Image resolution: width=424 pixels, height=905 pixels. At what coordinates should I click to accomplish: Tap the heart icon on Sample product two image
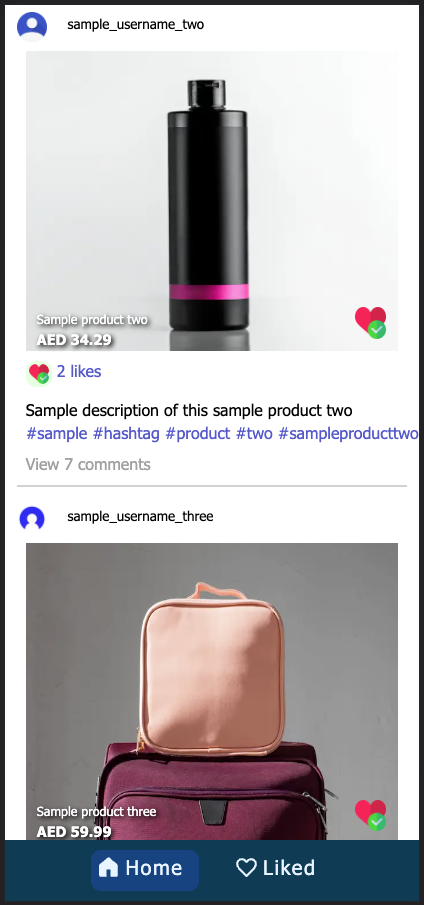click(x=370, y=322)
